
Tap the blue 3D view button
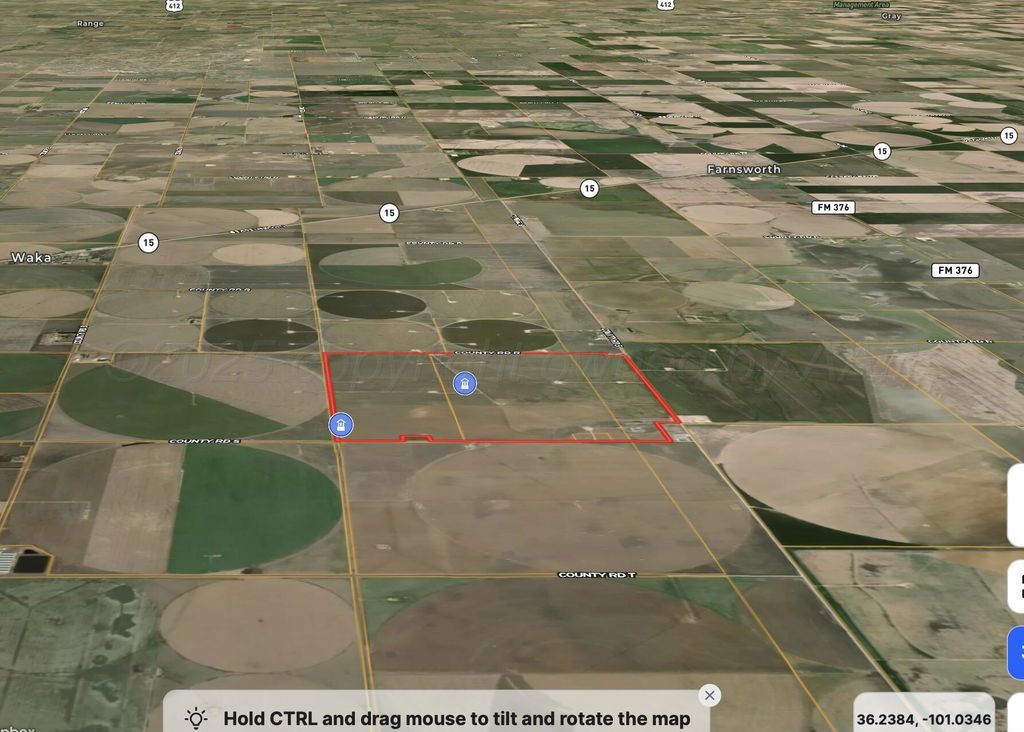(x=1016, y=652)
